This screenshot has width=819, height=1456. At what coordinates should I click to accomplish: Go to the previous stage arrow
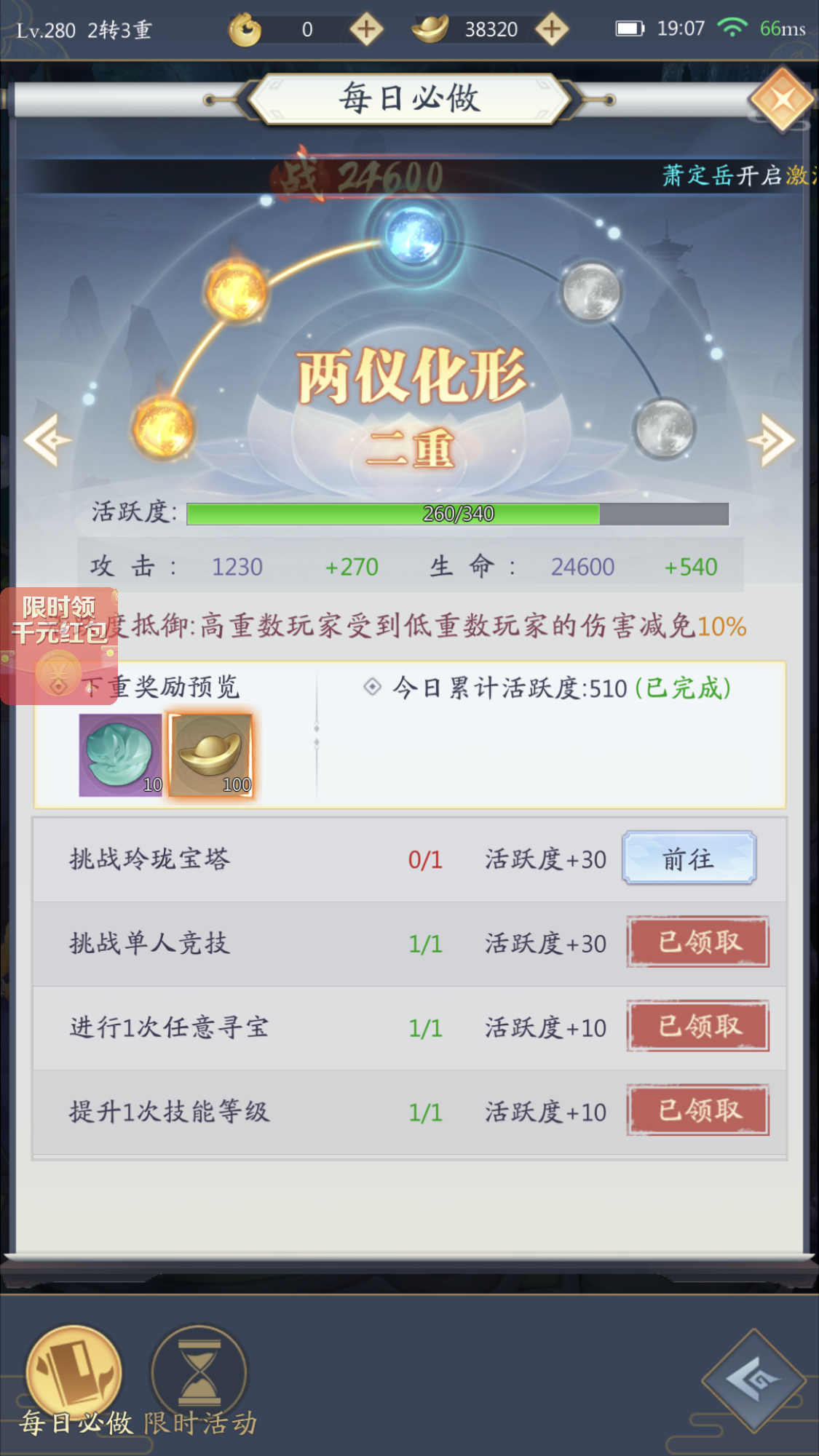click(x=47, y=439)
